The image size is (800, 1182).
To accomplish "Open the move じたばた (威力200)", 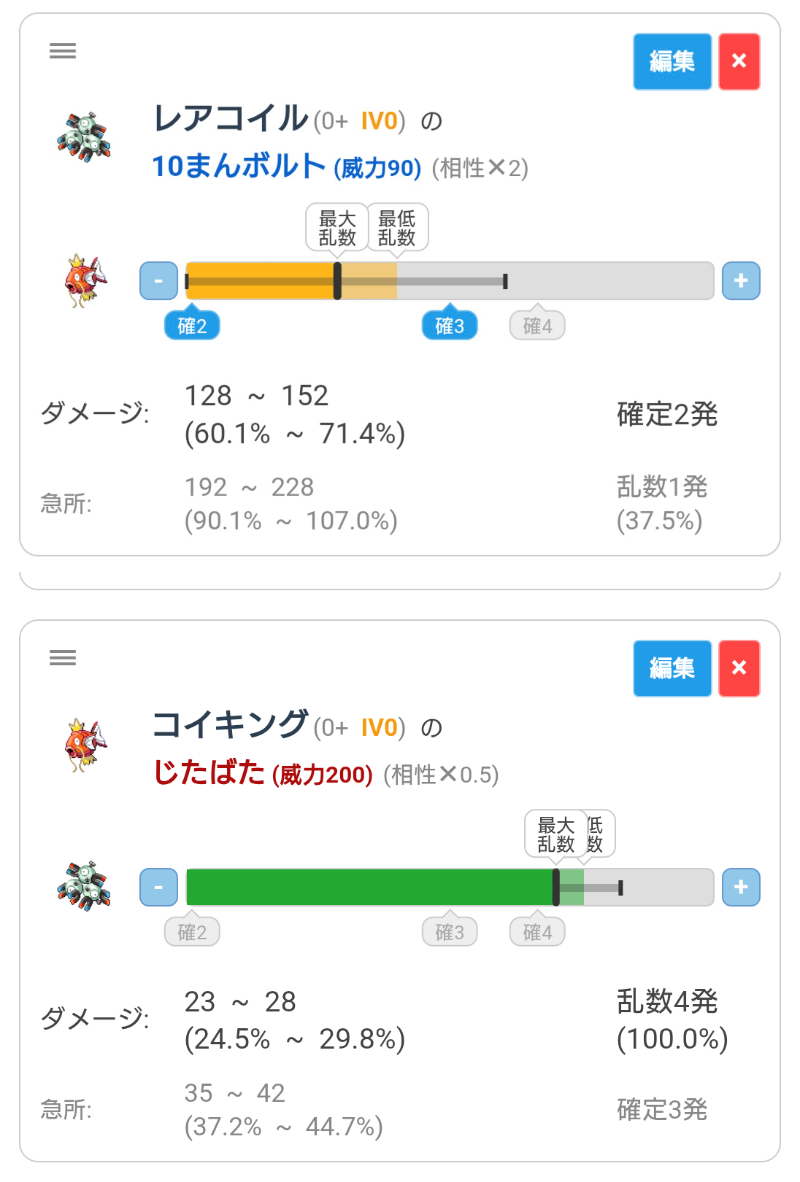I will pos(262,773).
